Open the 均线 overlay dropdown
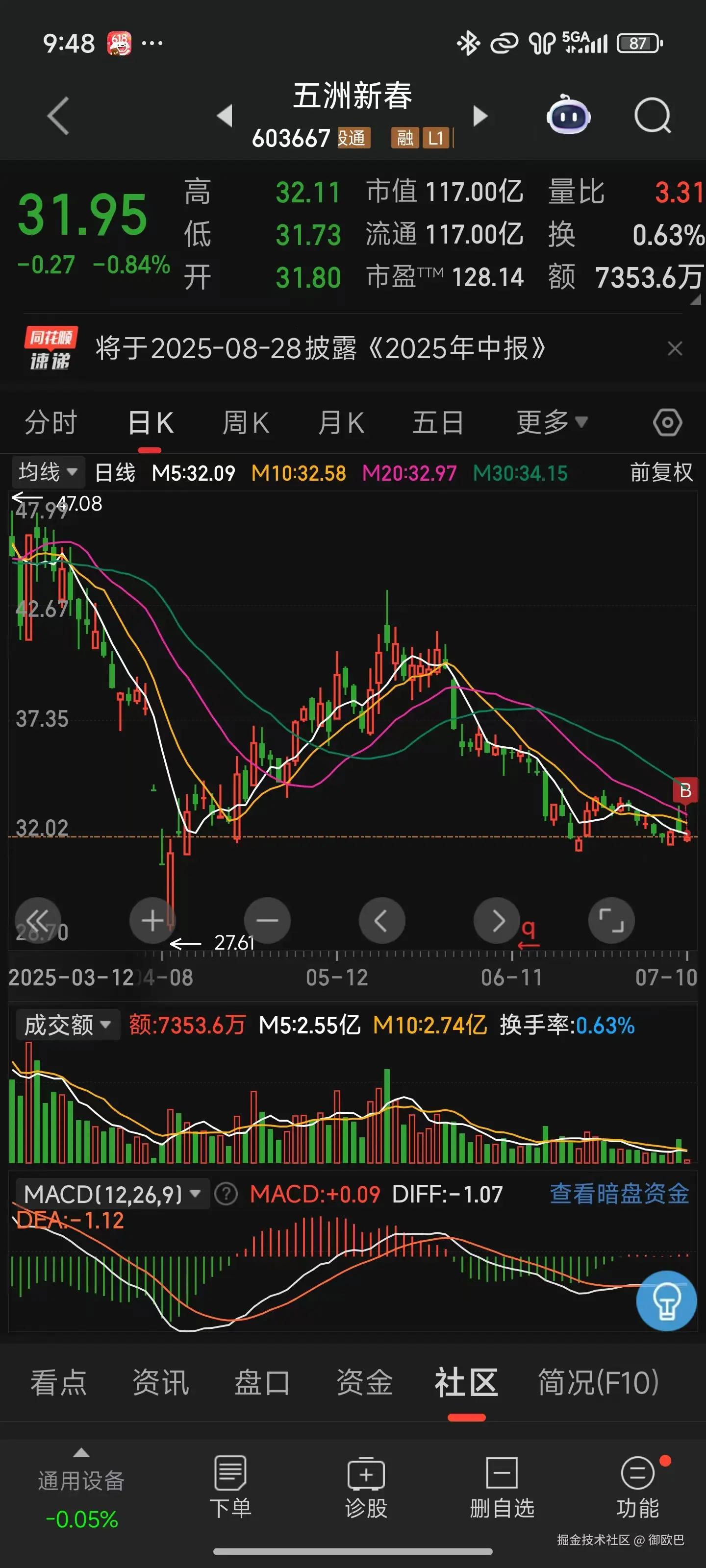This screenshot has height=1568, width=706. point(48,472)
